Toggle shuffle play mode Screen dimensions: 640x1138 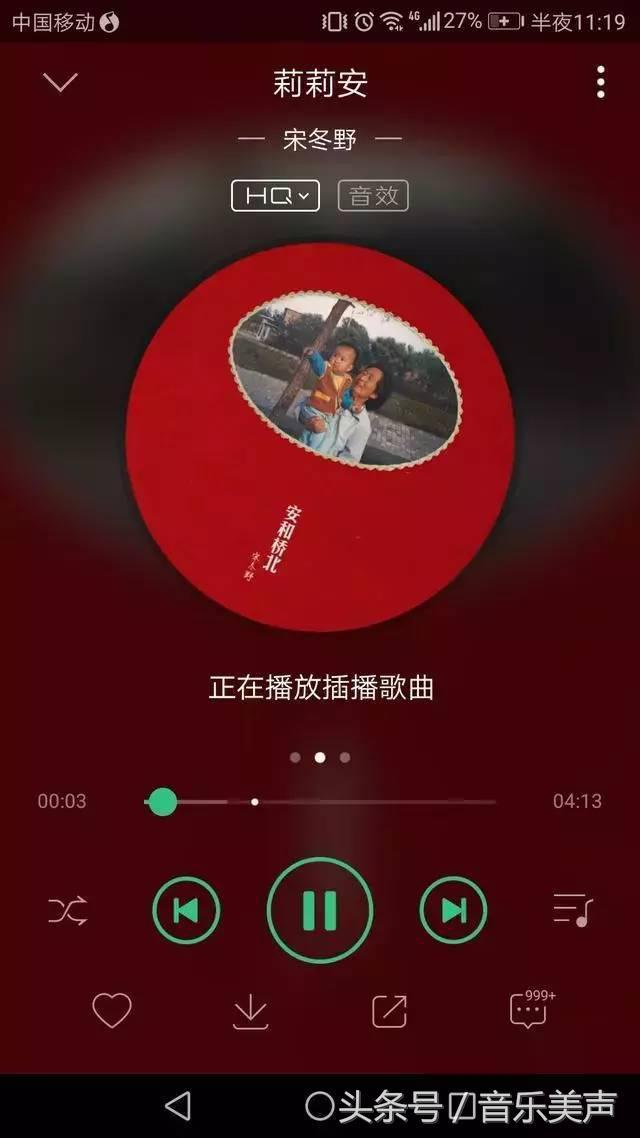[x=67, y=910]
